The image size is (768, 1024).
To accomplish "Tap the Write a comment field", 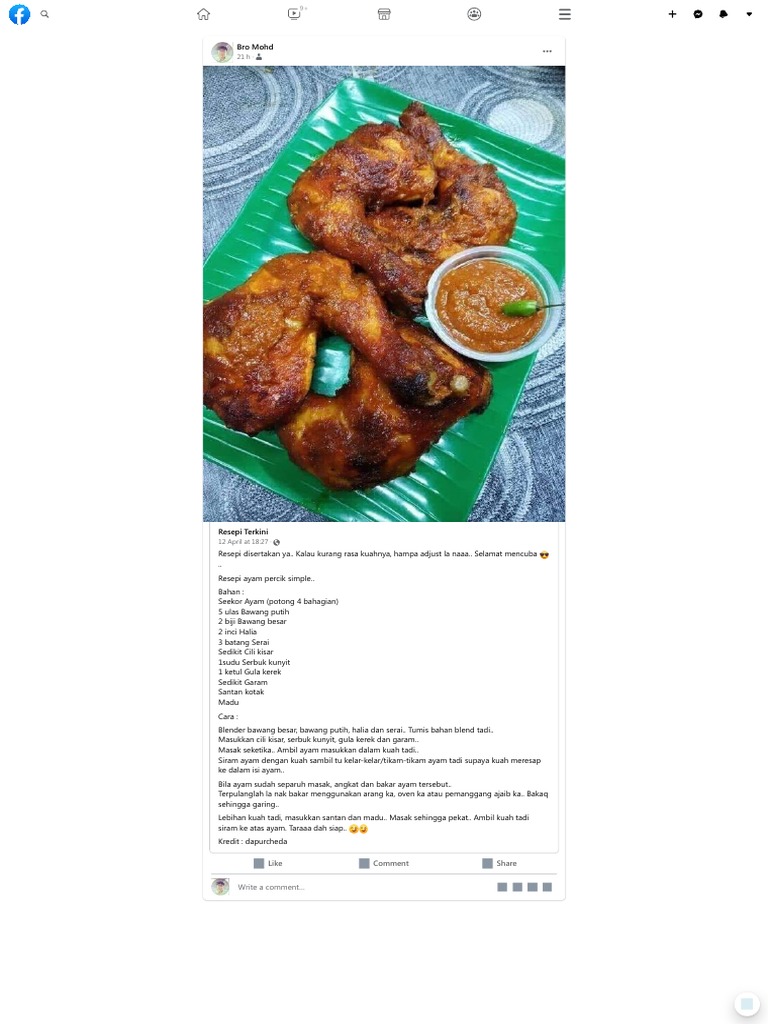I will pyautogui.click(x=362, y=887).
